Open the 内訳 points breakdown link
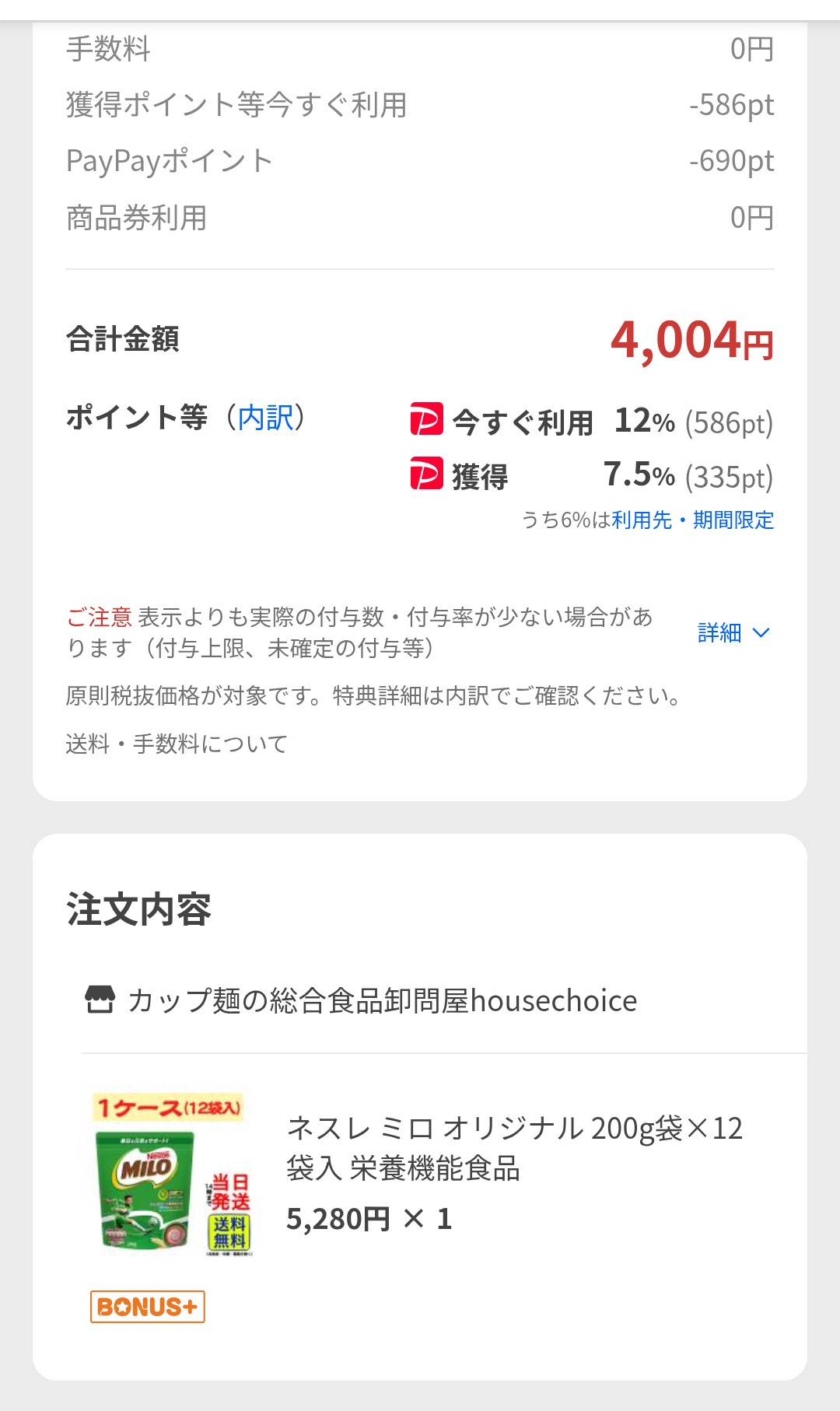This screenshot has width=840, height=1411. coord(265,418)
